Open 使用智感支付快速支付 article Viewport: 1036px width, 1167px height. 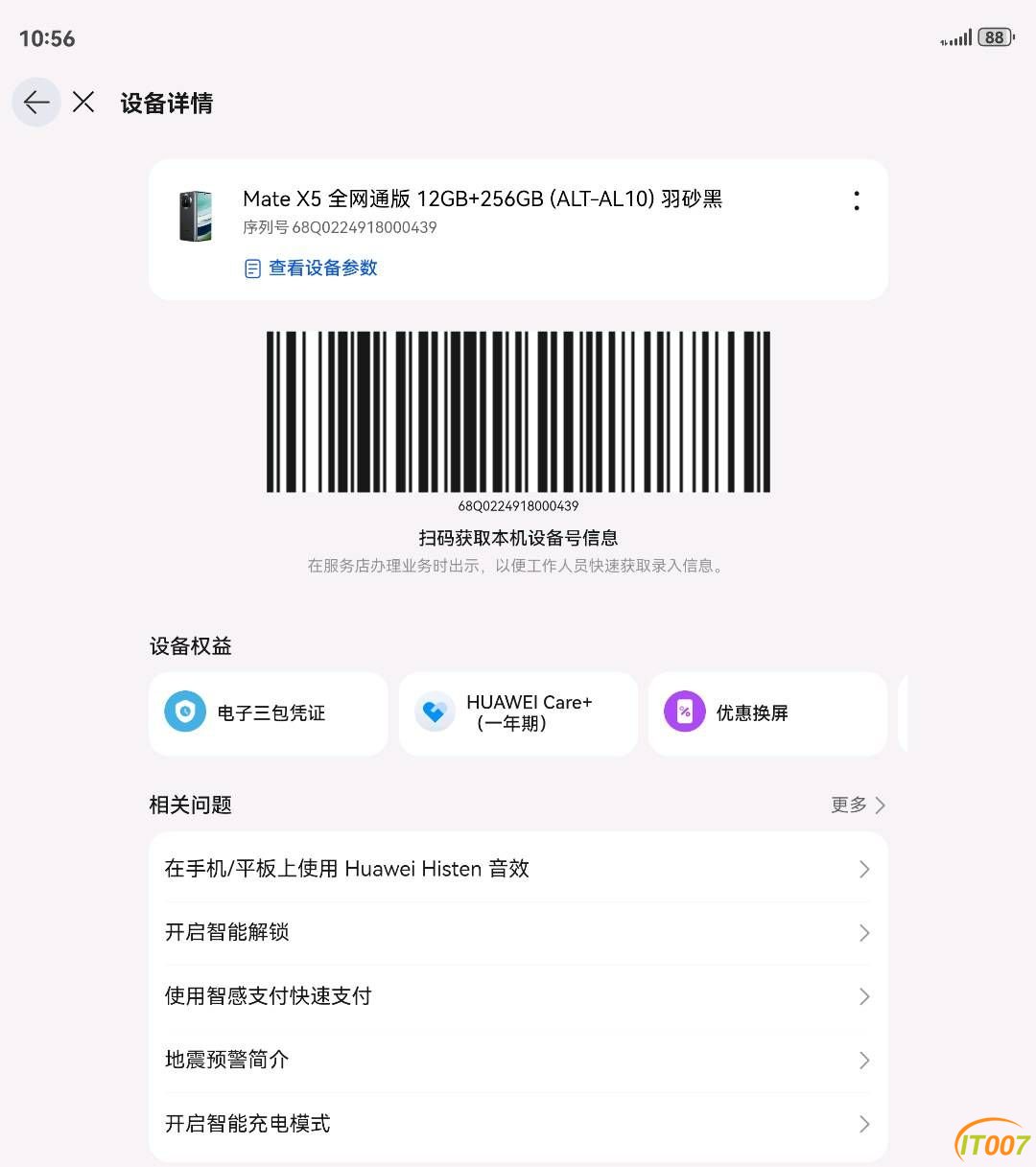[x=518, y=996]
